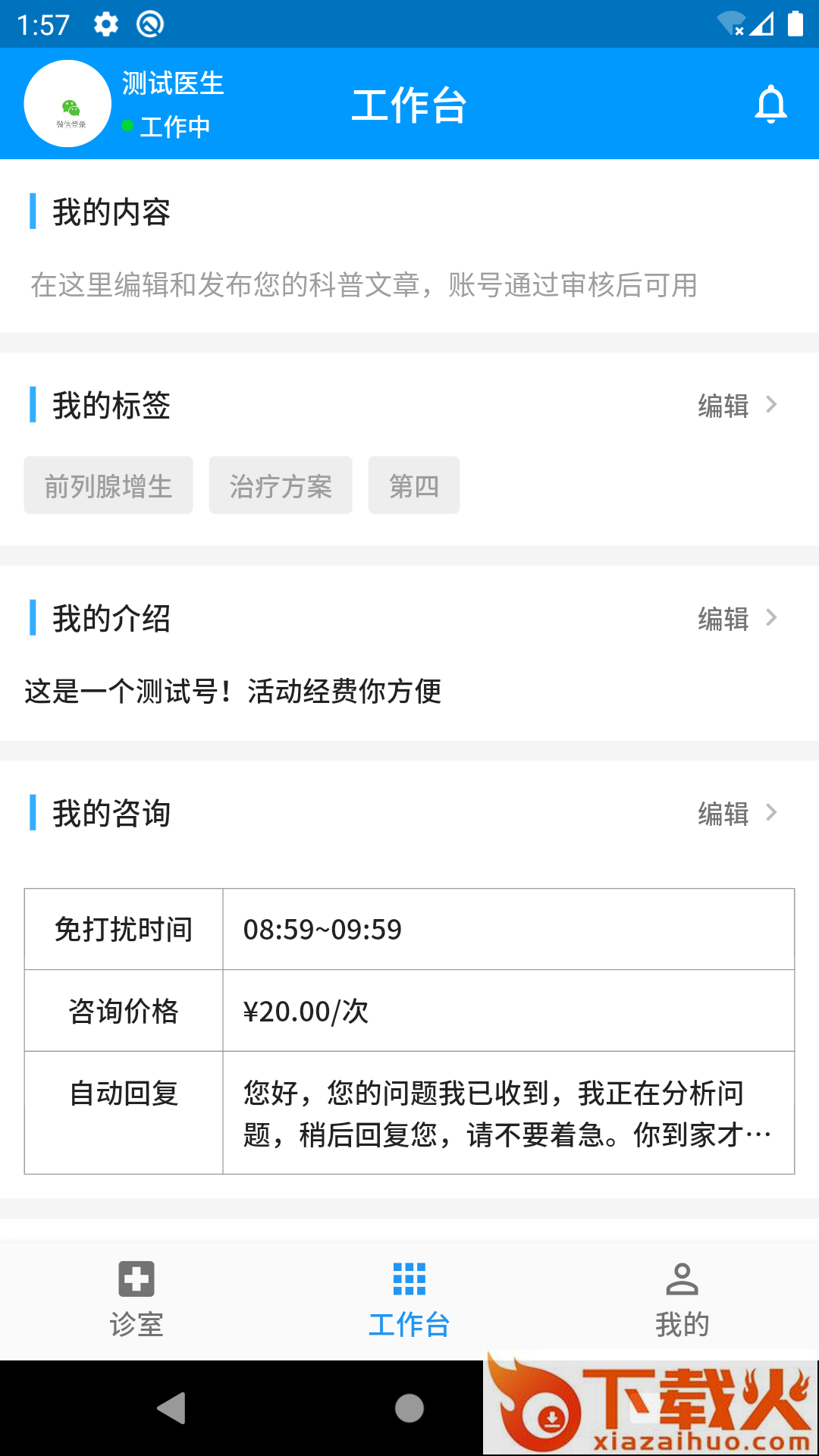This screenshot has height=1456, width=819.
Task: Open the notifications bell
Action: pos(770,104)
